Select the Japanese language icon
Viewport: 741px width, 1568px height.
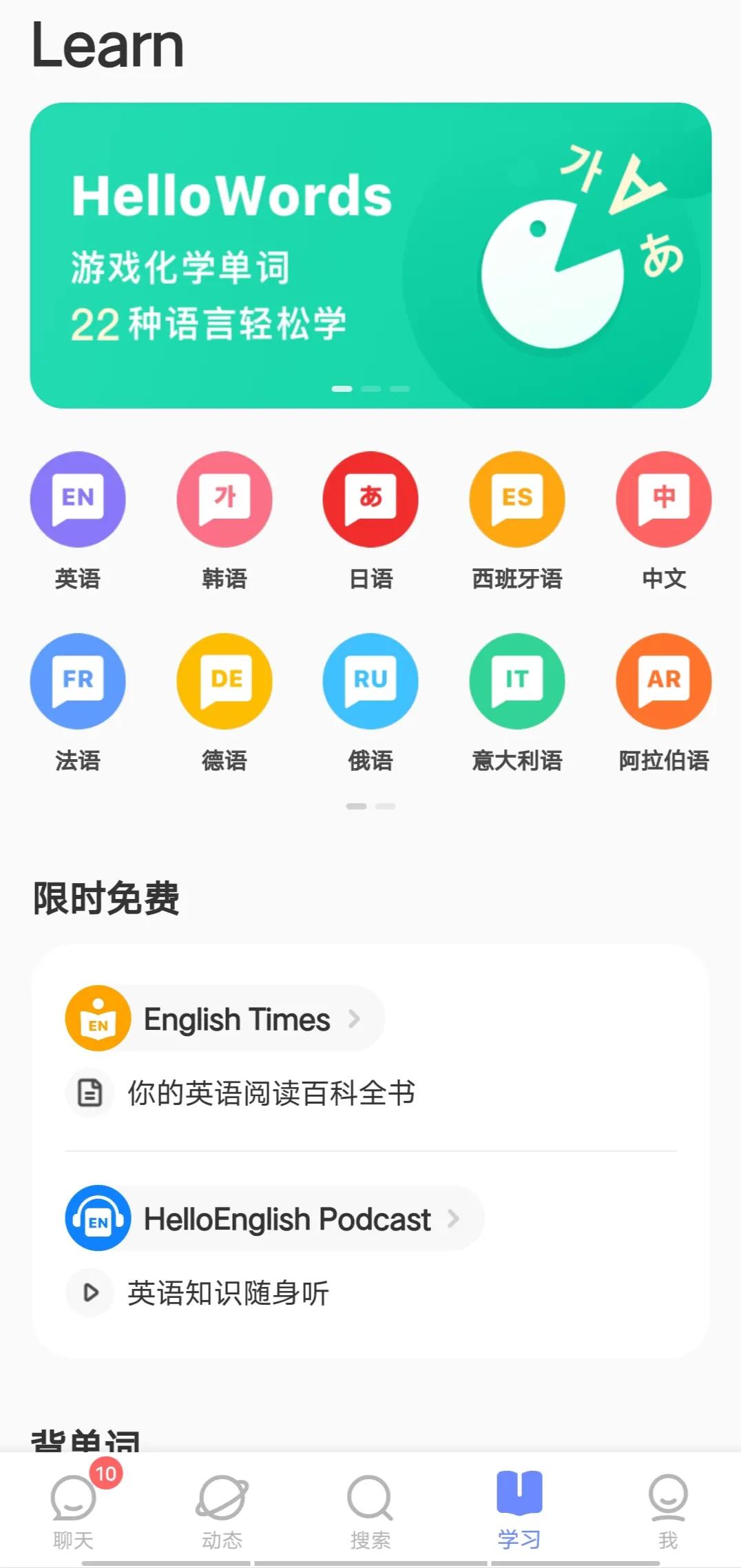(370, 500)
